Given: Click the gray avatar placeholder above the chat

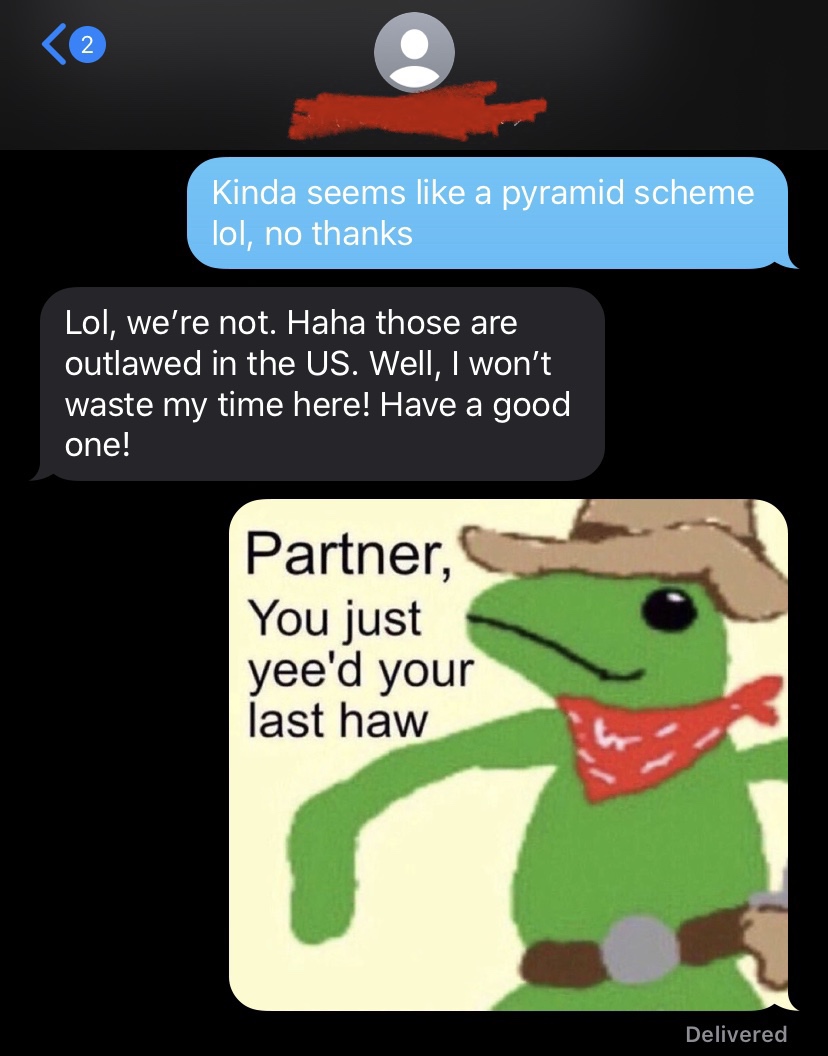Looking at the screenshot, I should click(x=414, y=52).
